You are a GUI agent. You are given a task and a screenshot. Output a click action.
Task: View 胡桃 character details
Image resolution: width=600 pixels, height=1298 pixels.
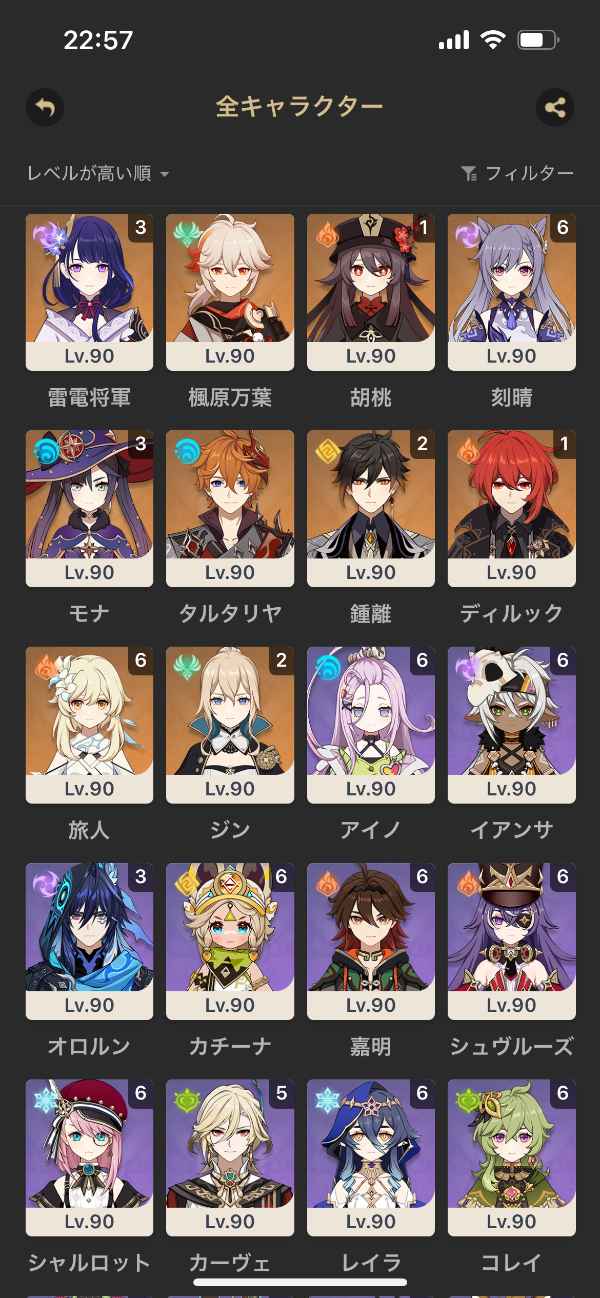click(371, 291)
